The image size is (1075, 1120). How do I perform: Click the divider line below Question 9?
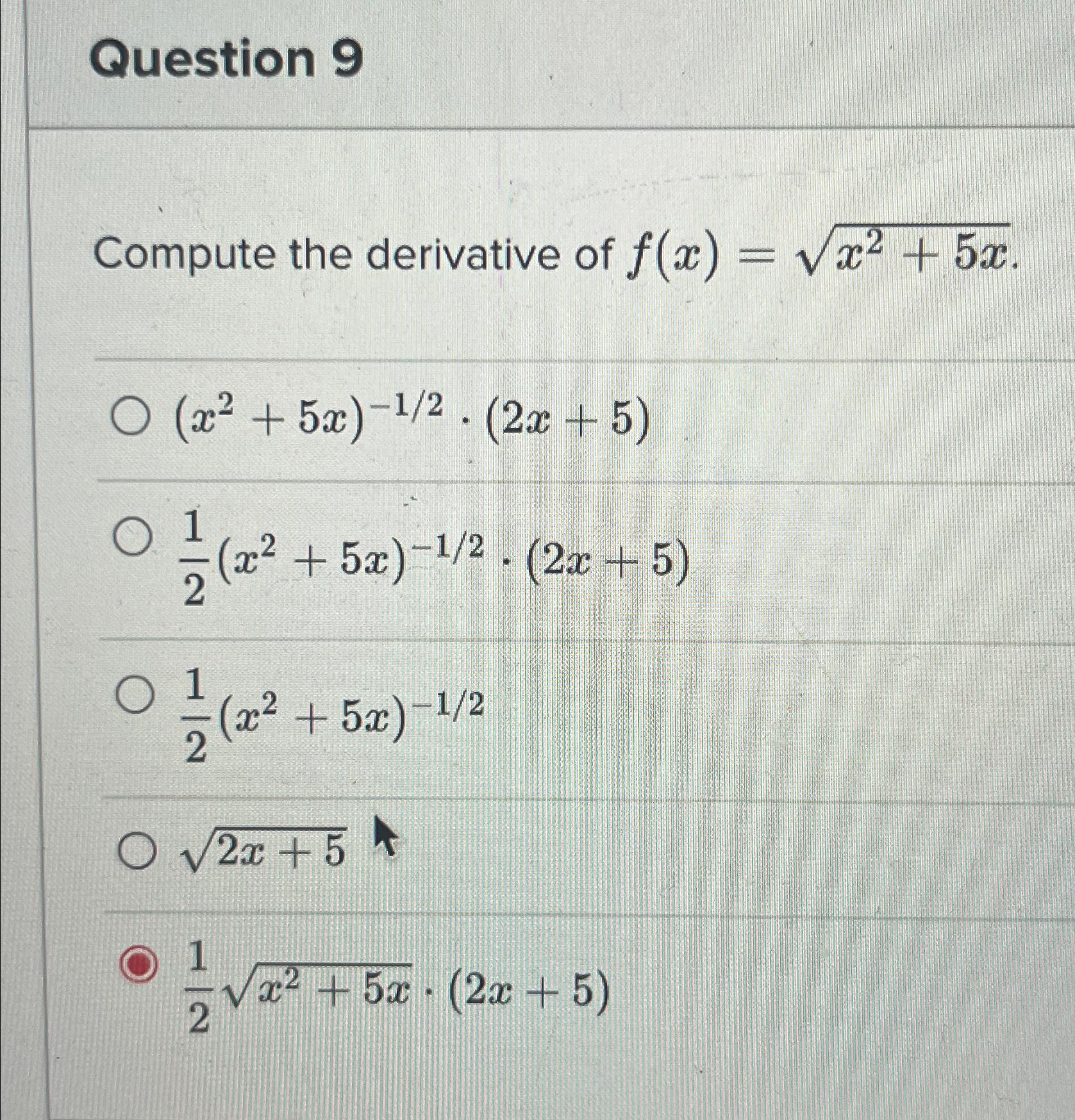545,126
